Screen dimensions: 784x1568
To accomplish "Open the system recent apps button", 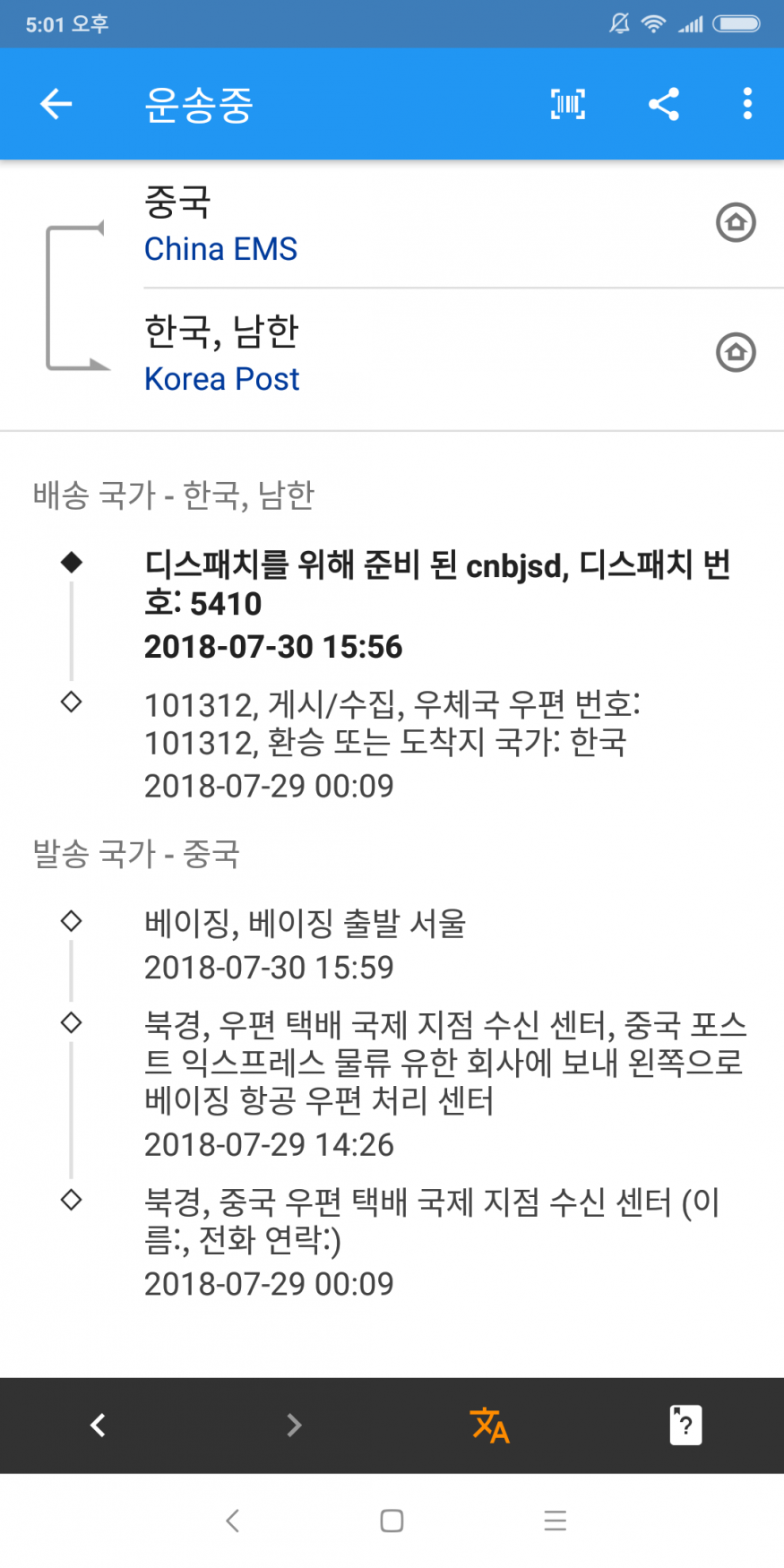I will point(556,1521).
